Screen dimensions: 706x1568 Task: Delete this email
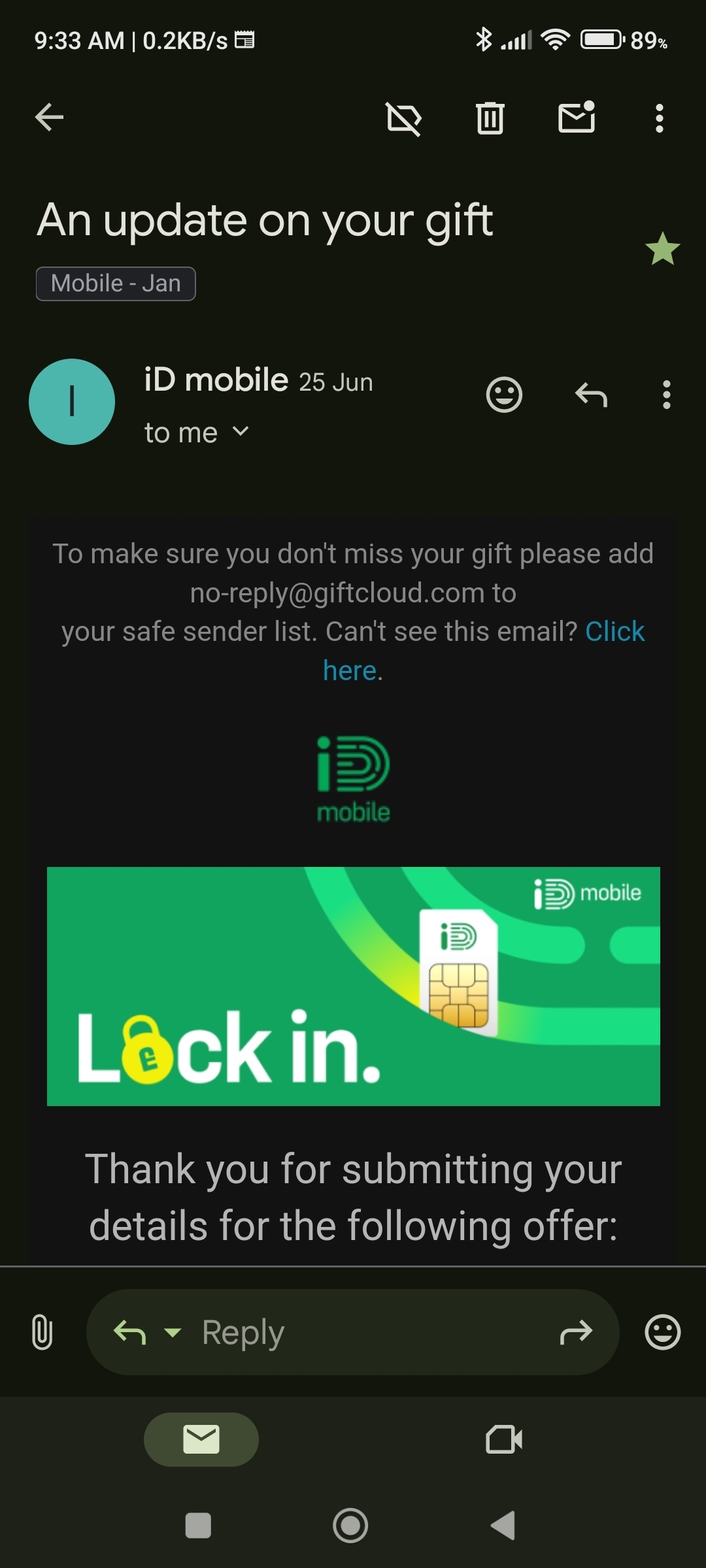pyautogui.click(x=490, y=119)
